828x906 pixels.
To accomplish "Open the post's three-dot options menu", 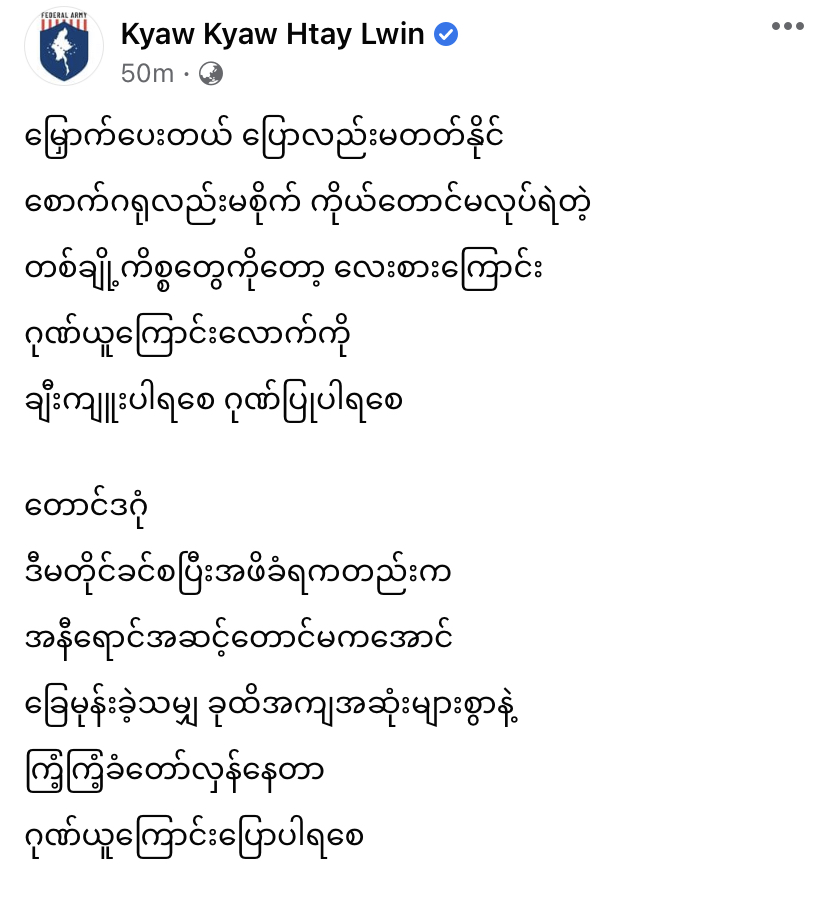I will pos(788,27).
